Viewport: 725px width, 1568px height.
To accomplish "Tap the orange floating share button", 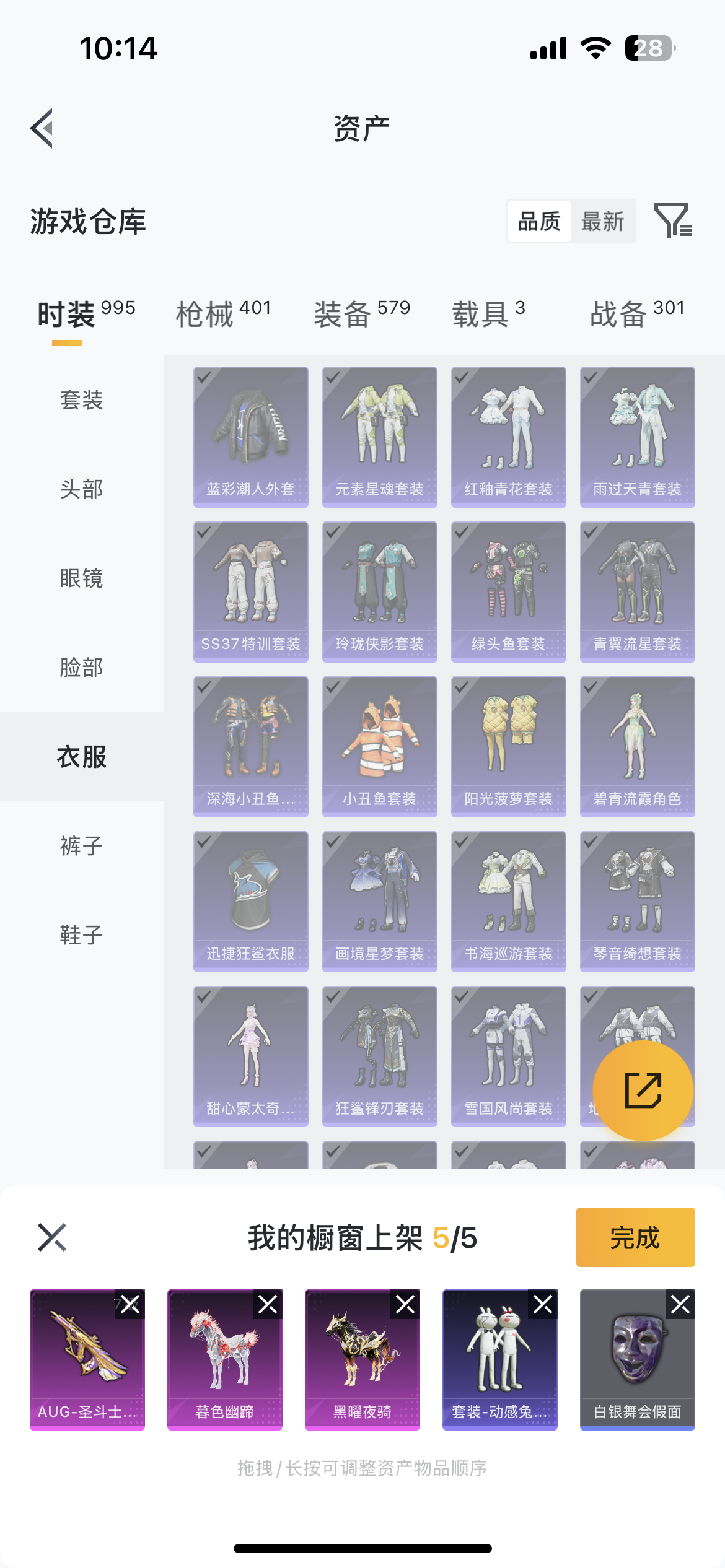I will point(643,1091).
